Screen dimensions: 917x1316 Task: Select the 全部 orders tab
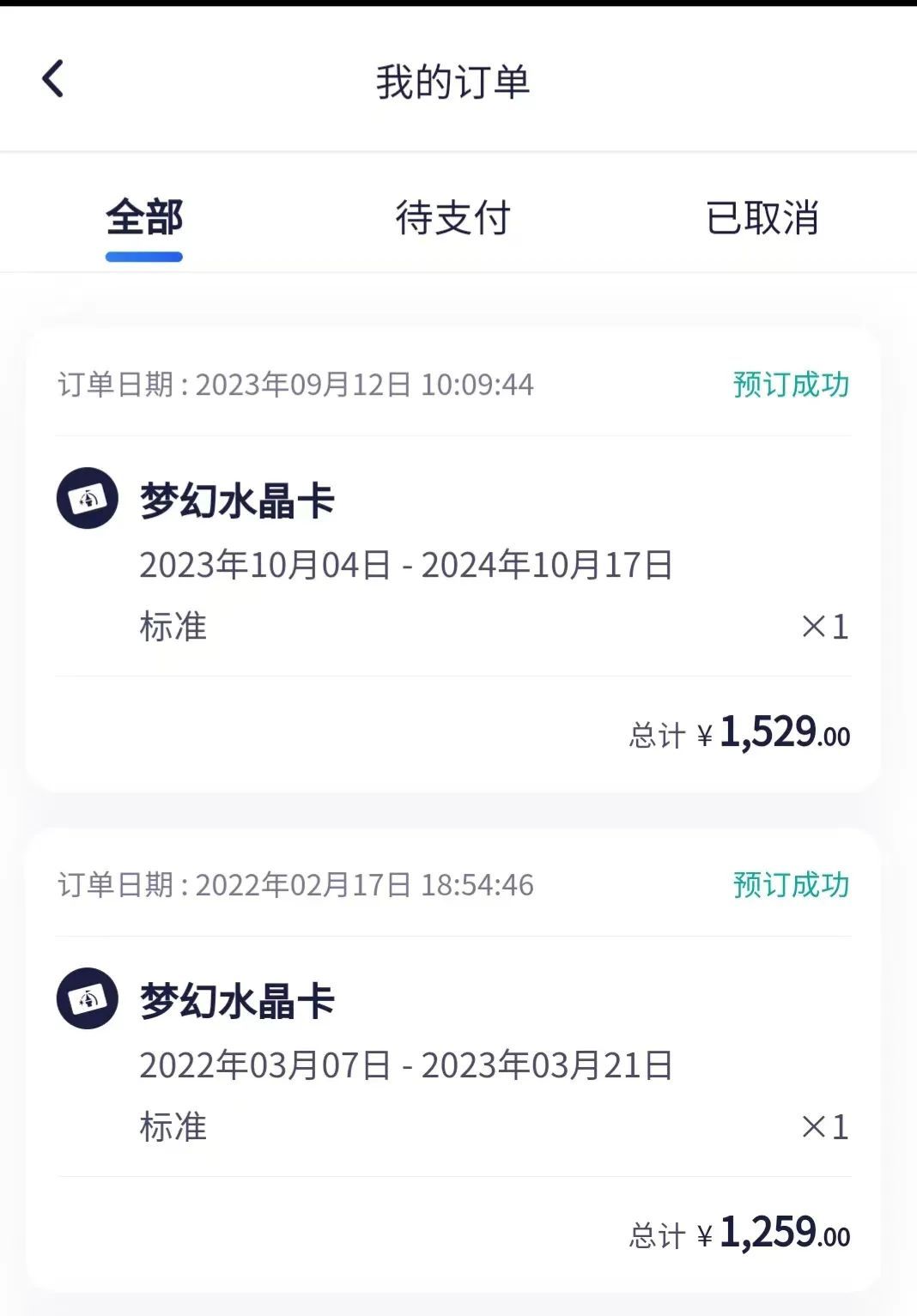pos(144,217)
